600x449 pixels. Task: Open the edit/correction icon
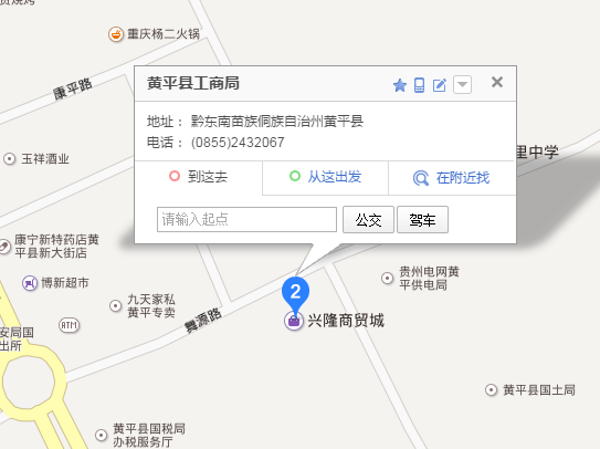pos(439,85)
